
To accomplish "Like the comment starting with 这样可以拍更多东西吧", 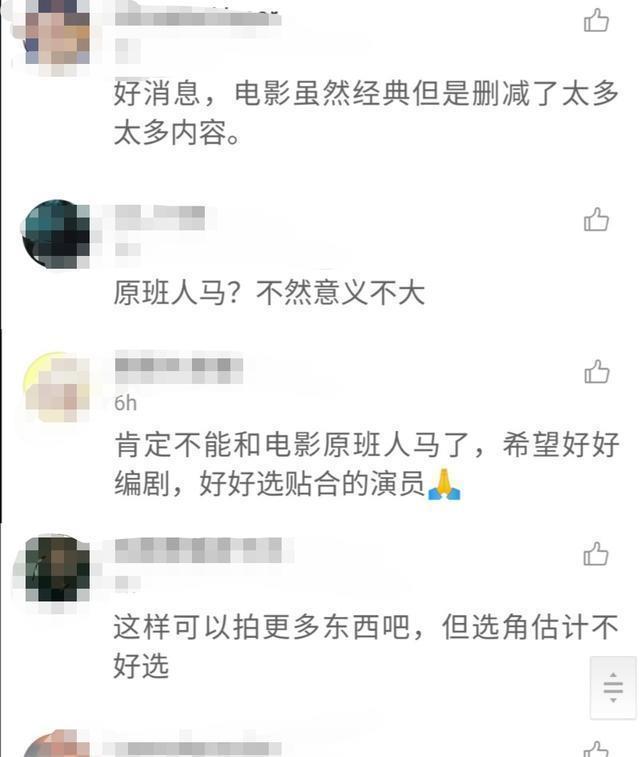I will point(596,554).
